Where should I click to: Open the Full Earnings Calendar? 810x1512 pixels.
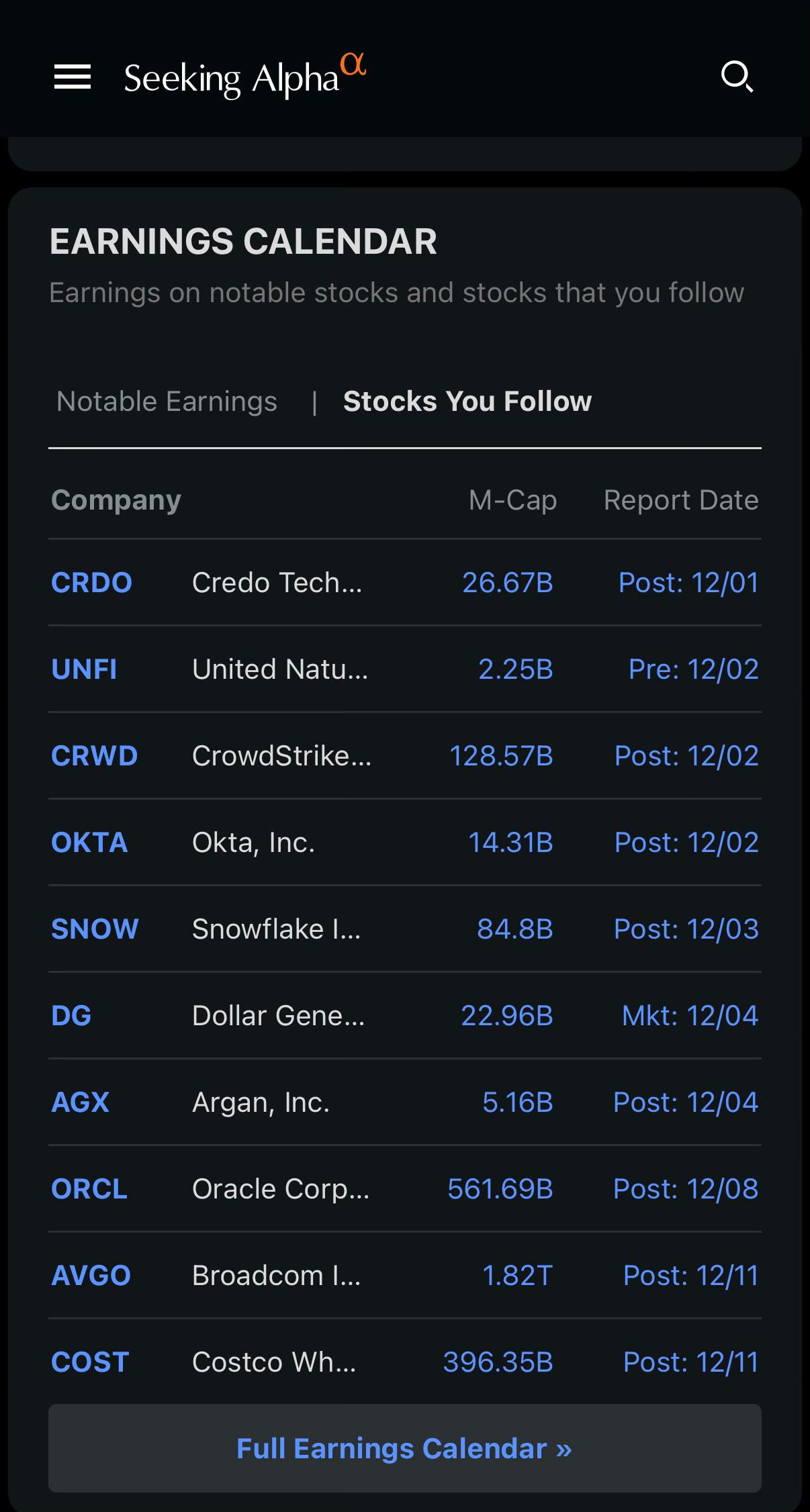click(x=404, y=1449)
